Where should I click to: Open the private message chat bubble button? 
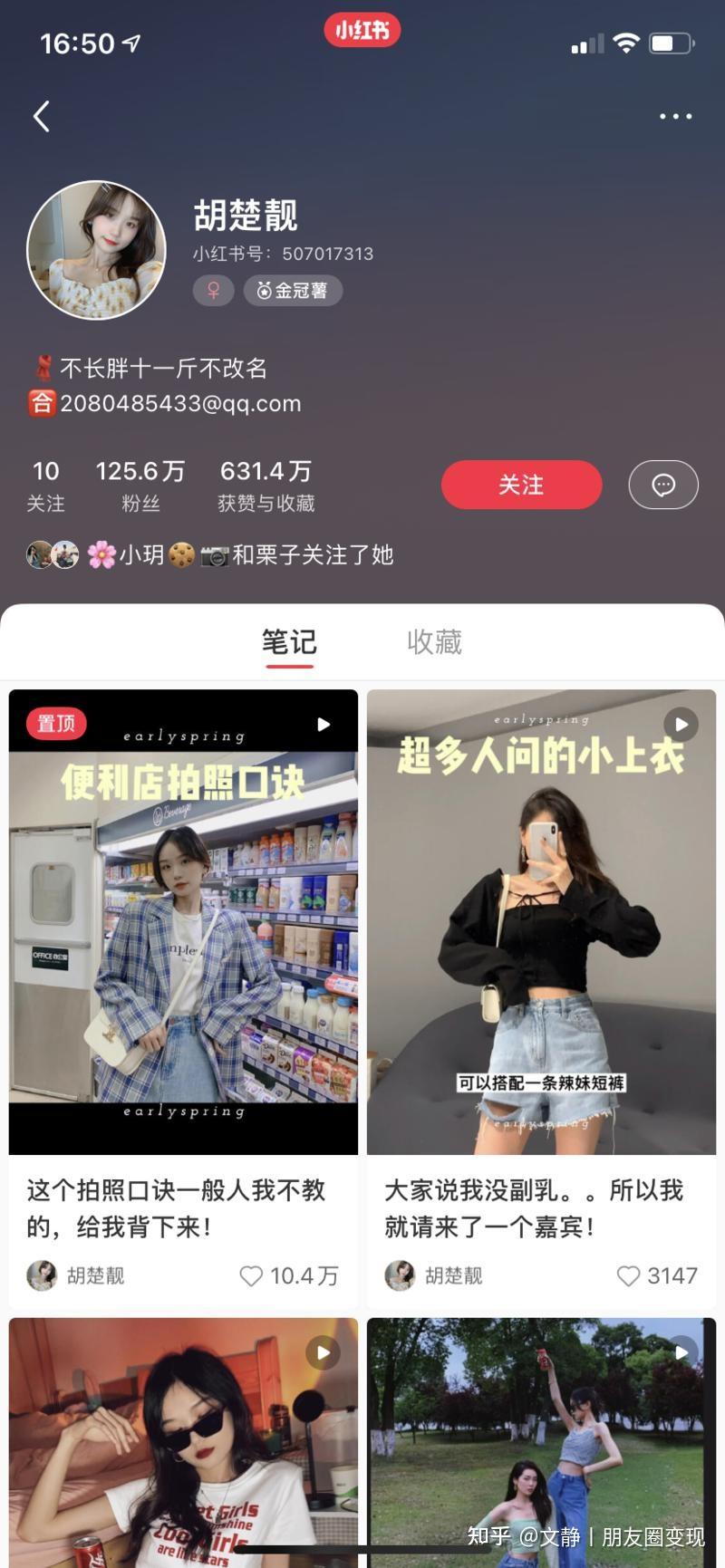[x=663, y=485]
